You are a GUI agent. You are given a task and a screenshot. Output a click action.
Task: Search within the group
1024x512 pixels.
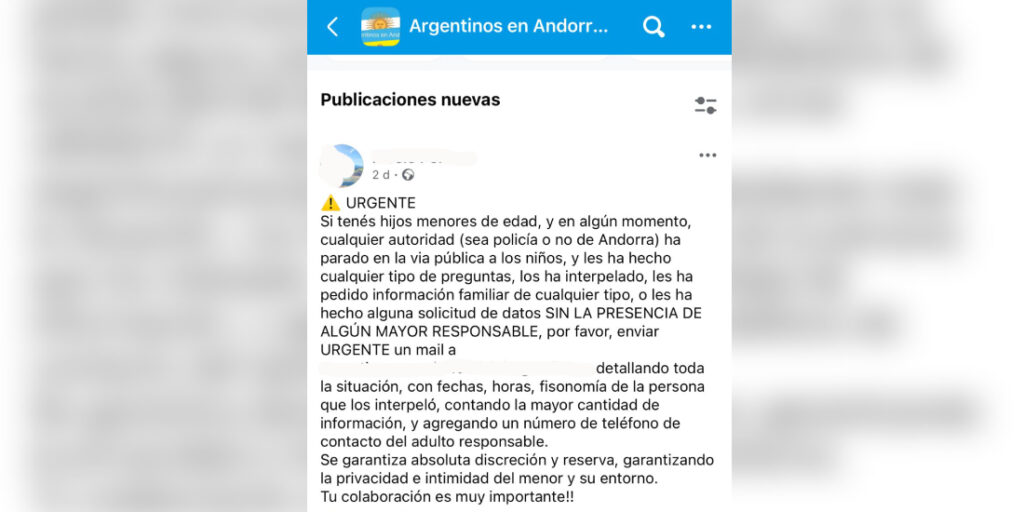653,27
